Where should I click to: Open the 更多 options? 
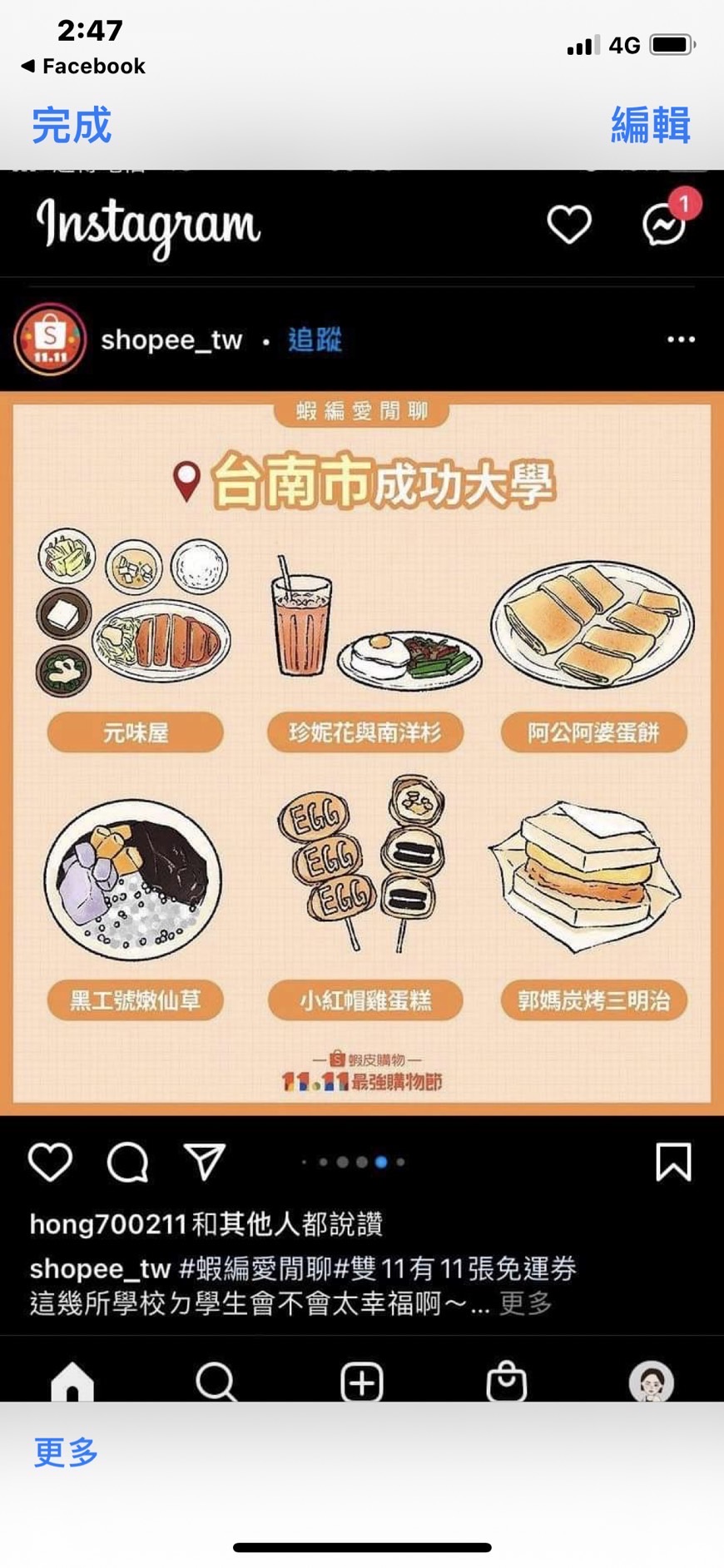click(66, 1451)
